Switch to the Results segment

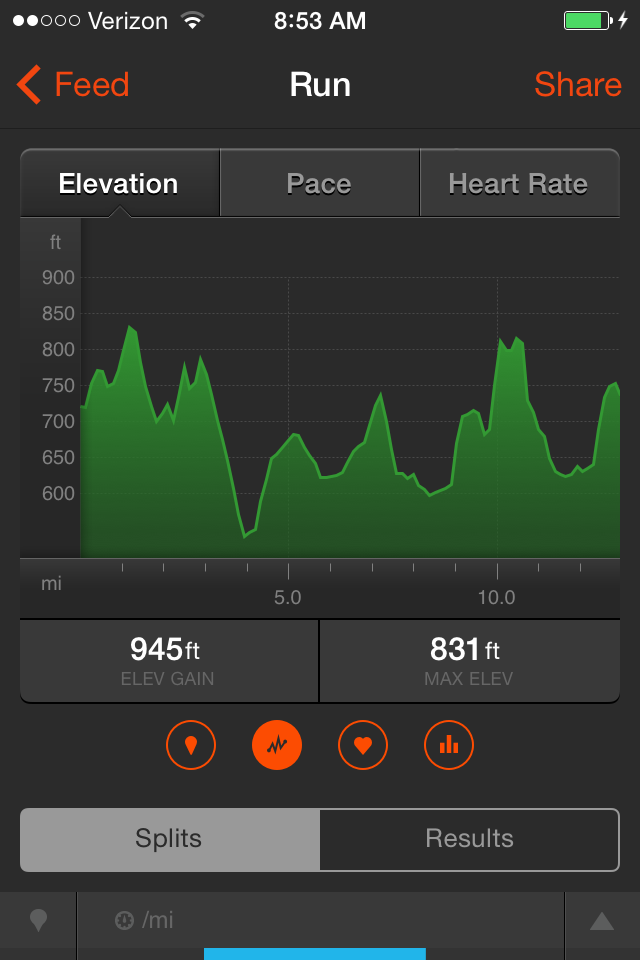point(469,839)
